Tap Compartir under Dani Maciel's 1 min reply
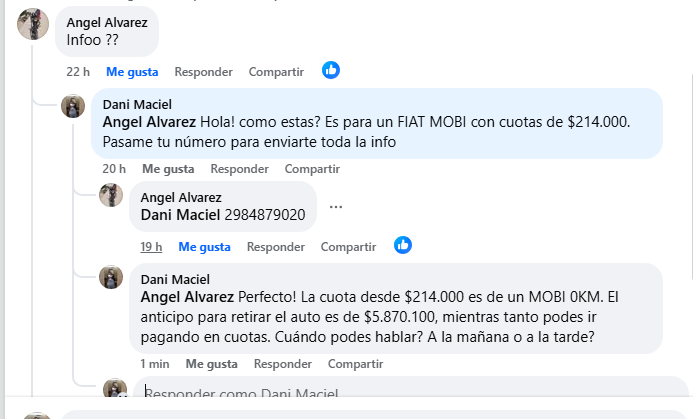This screenshot has width=693, height=419. pos(355,364)
